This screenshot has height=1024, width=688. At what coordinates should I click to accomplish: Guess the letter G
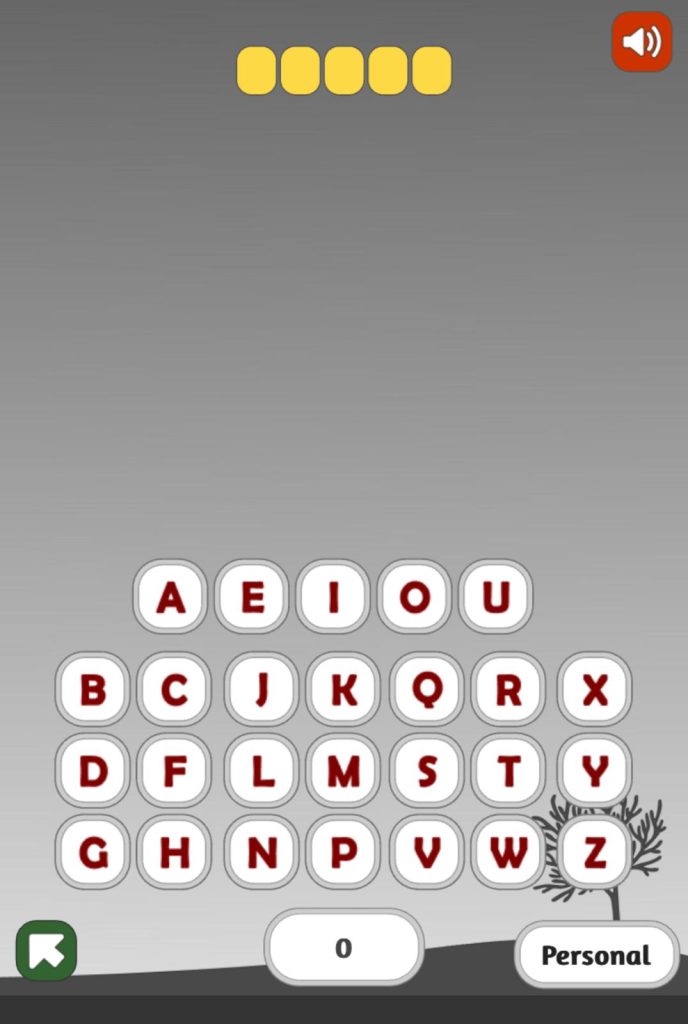click(x=92, y=853)
